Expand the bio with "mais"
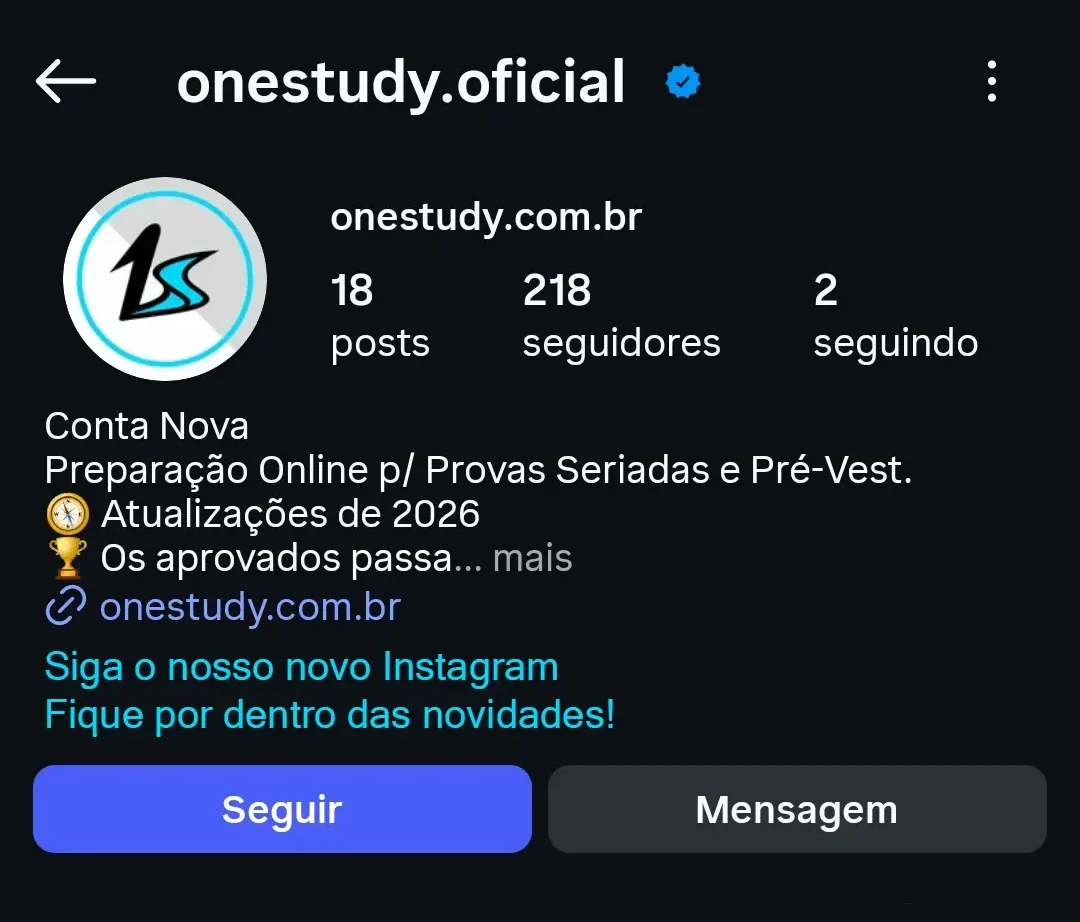Image resolution: width=1080 pixels, height=922 pixels. (532, 558)
